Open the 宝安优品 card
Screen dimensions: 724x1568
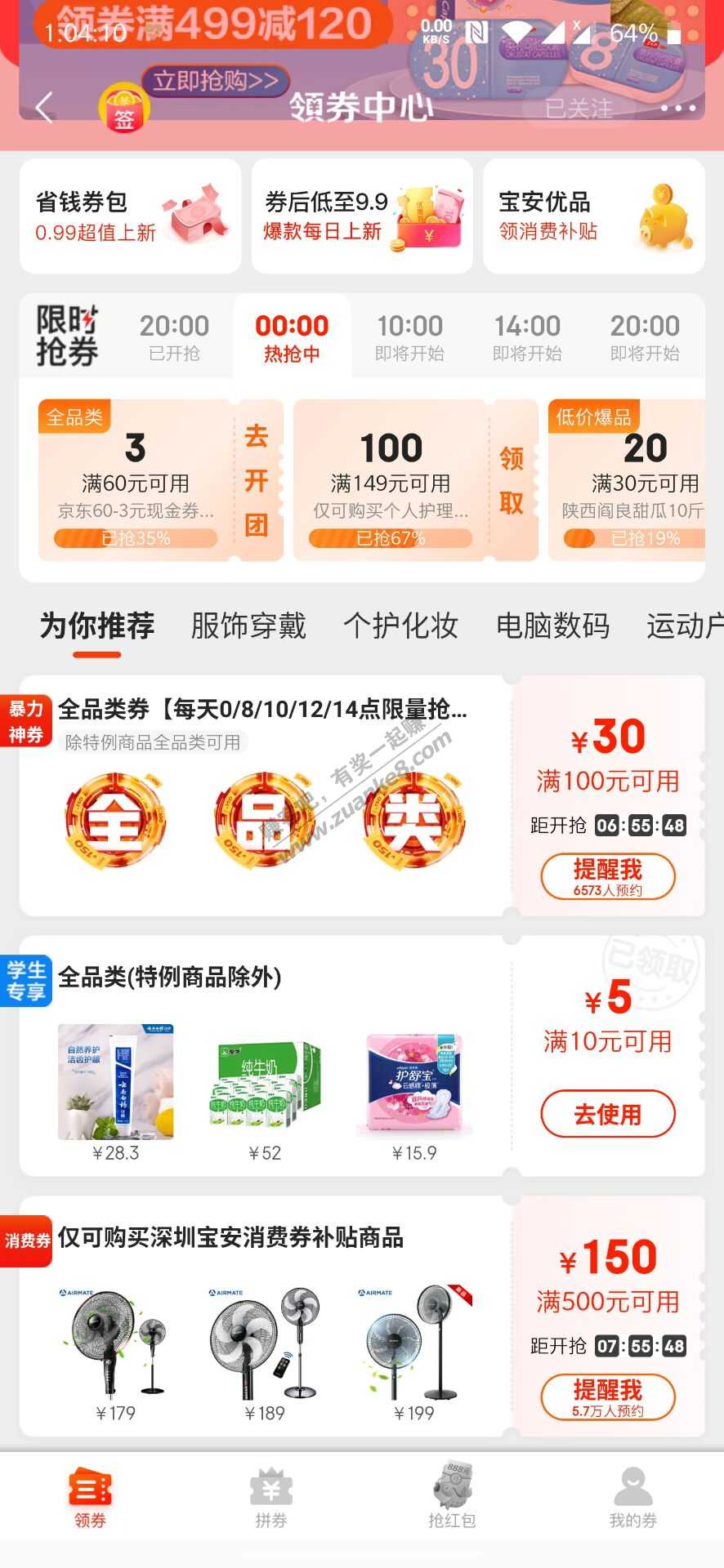[x=593, y=216]
